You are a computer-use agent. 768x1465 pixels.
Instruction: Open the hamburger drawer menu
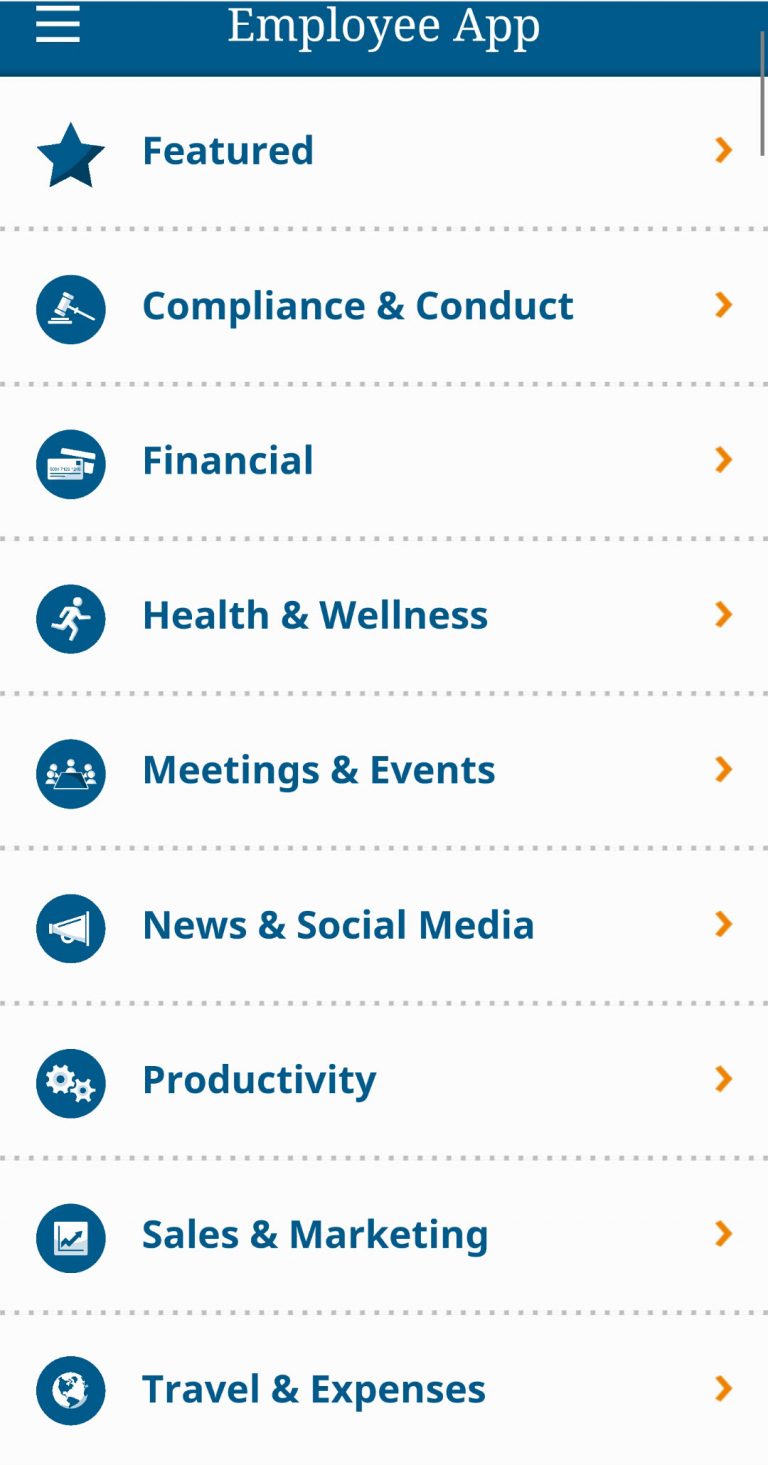coord(58,24)
